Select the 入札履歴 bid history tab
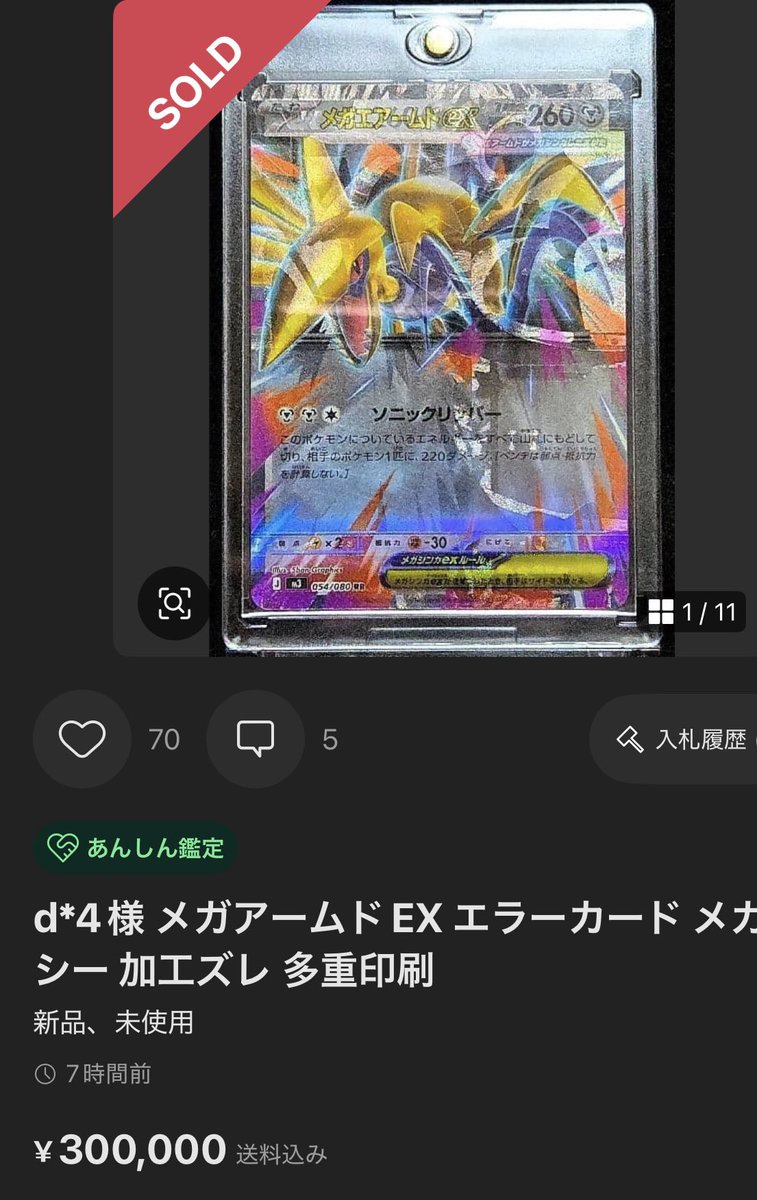Image resolution: width=757 pixels, height=1200 pixels. [x=690, y=739]
